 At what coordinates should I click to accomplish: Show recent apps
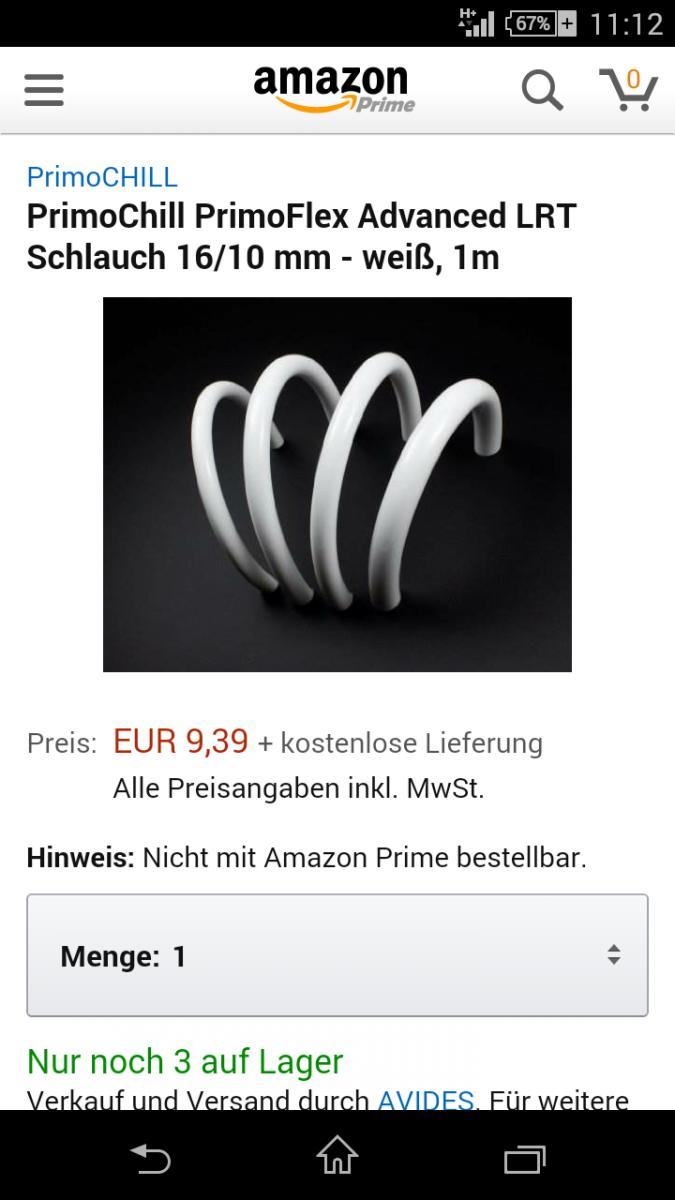524,1159
